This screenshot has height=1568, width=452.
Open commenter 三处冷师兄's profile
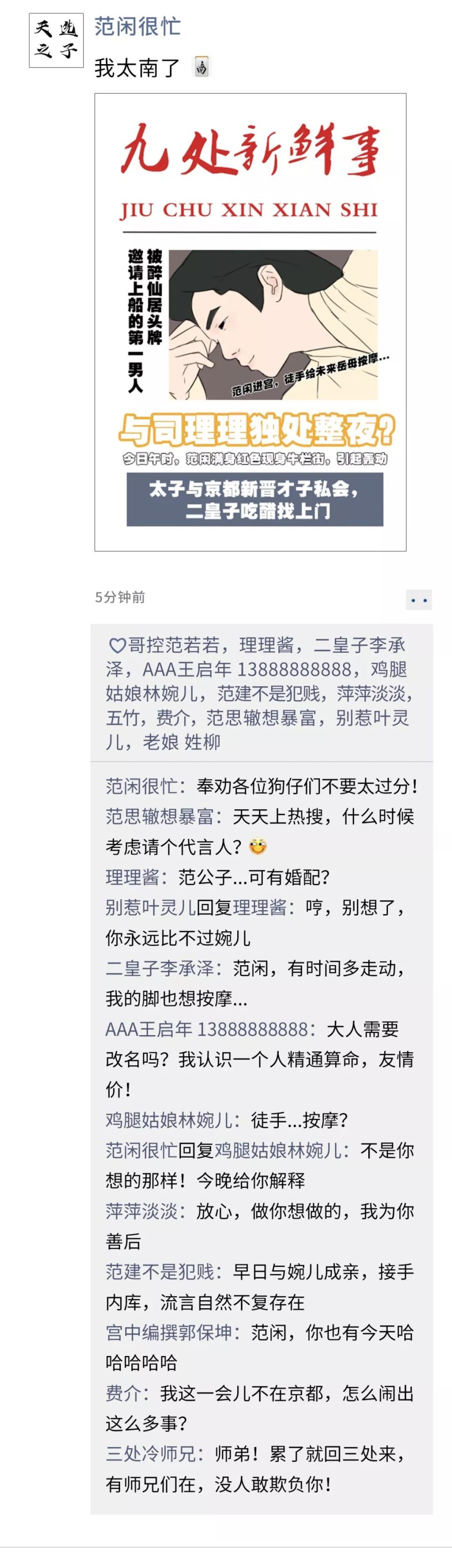click(150, 1454)
